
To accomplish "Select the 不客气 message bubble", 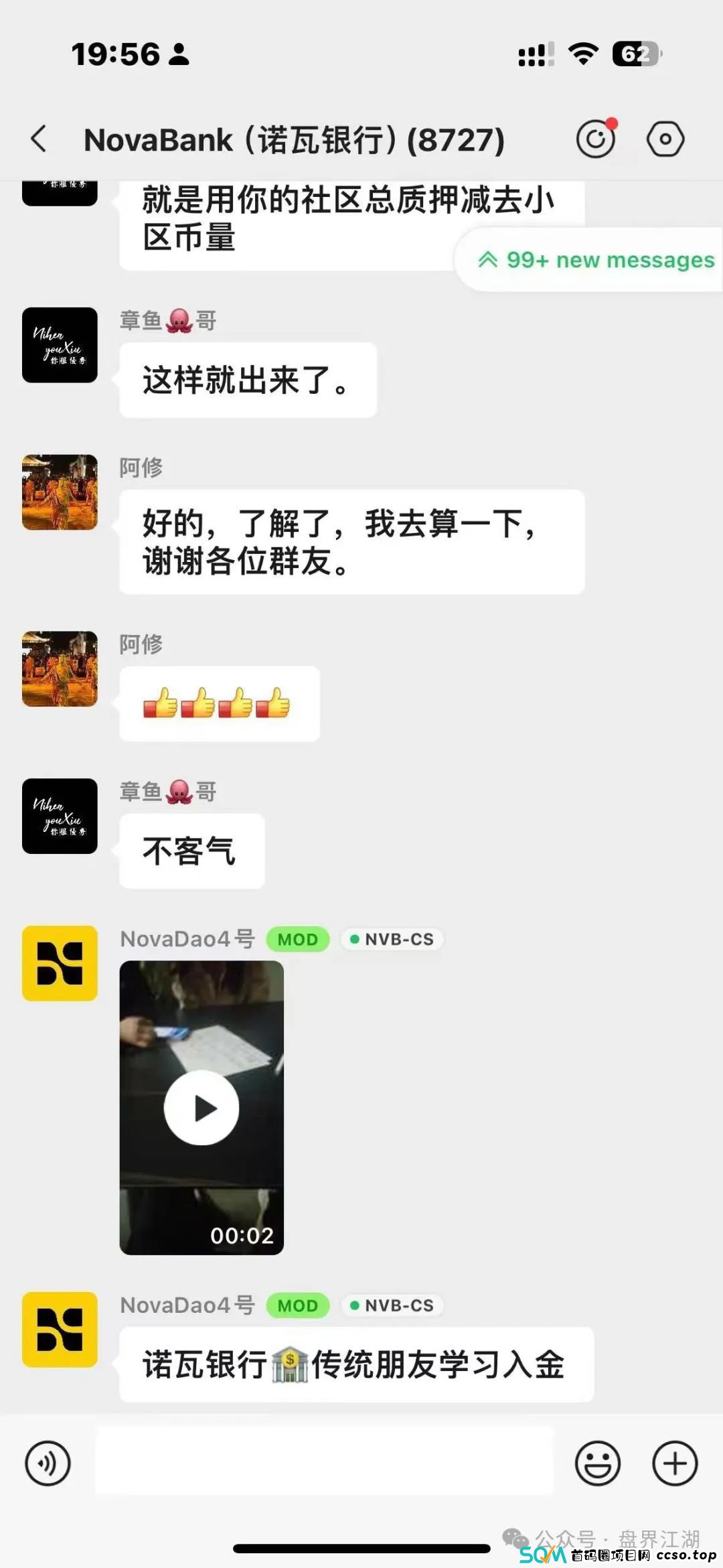I will [191, 851].
